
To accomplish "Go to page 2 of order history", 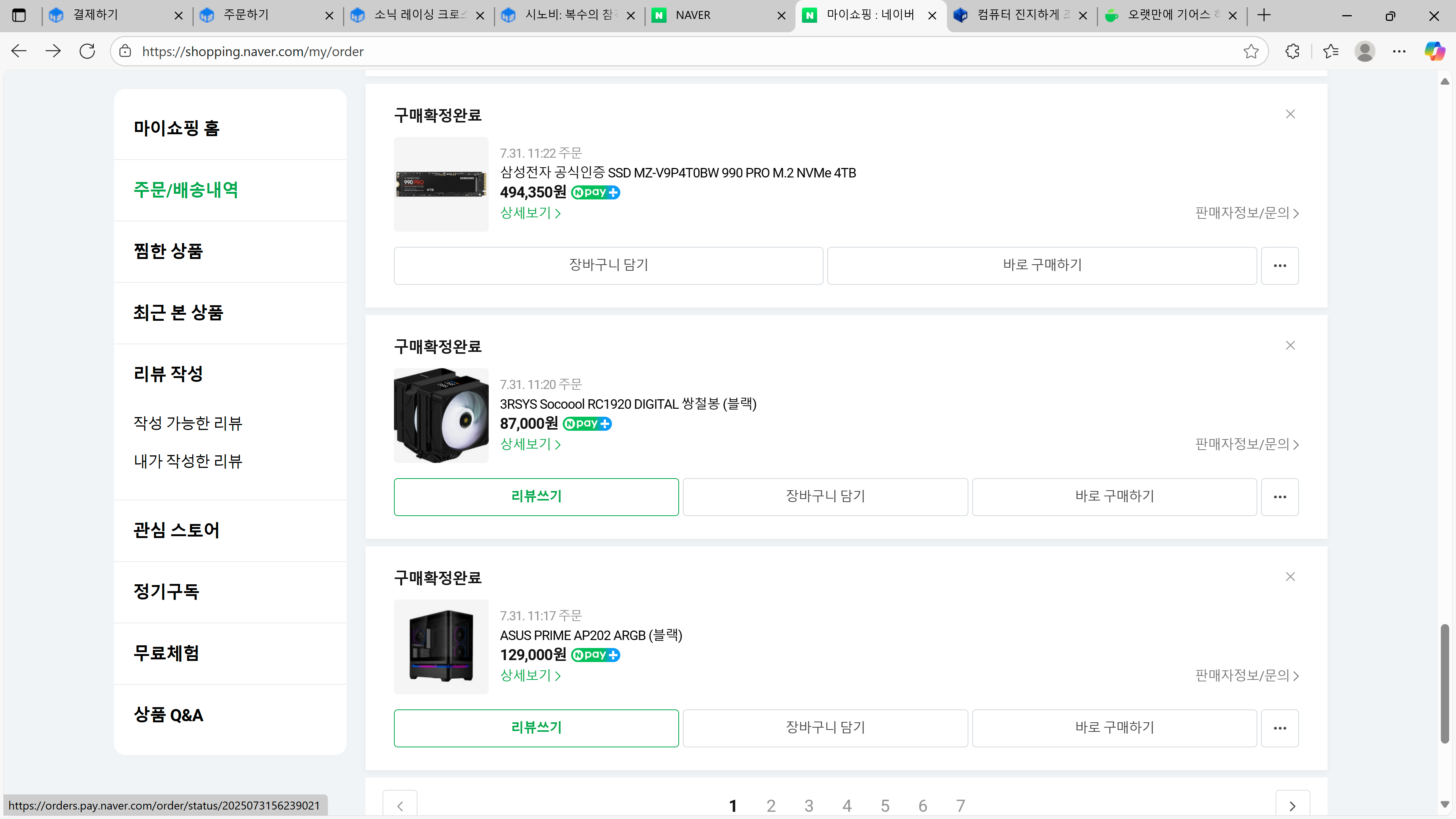I will click(770, 805).
